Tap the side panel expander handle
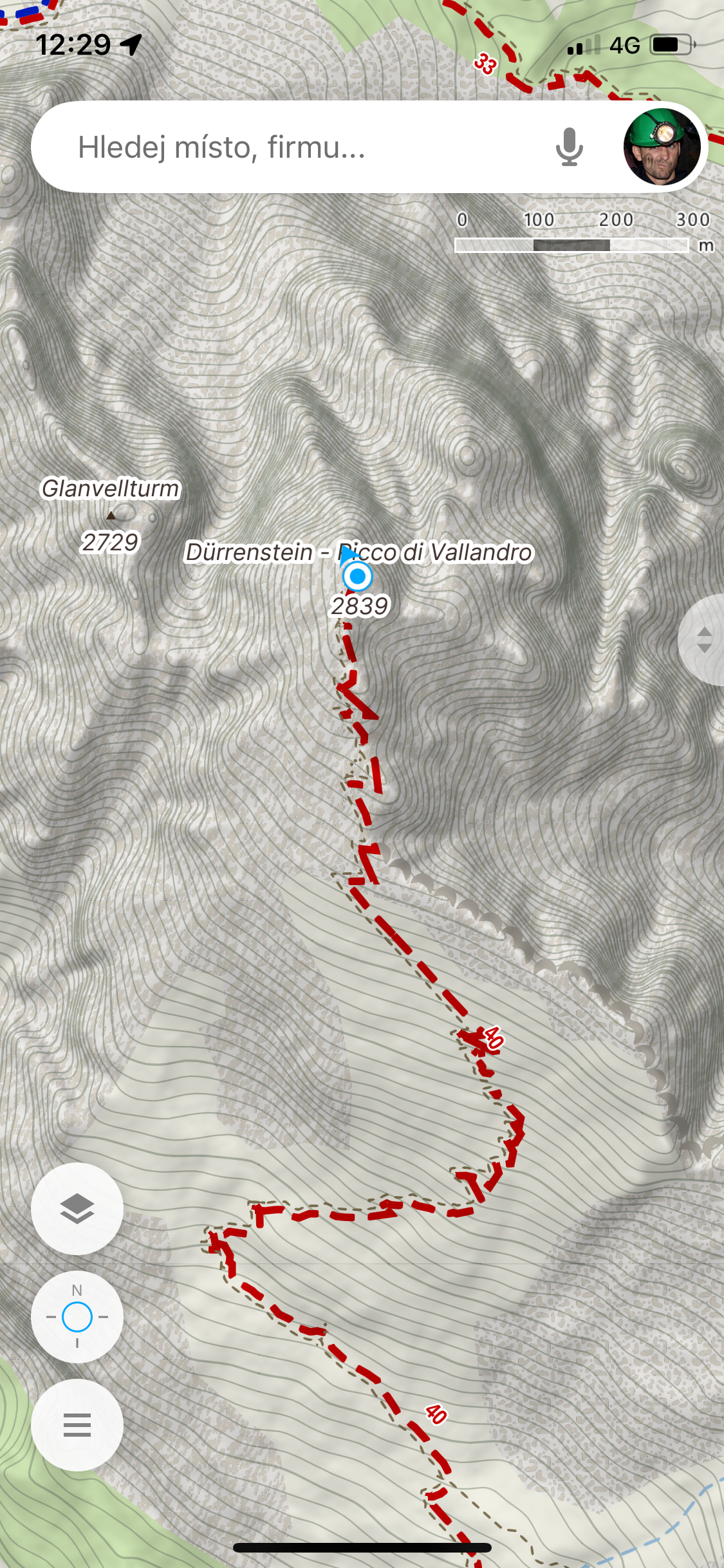 703,640
